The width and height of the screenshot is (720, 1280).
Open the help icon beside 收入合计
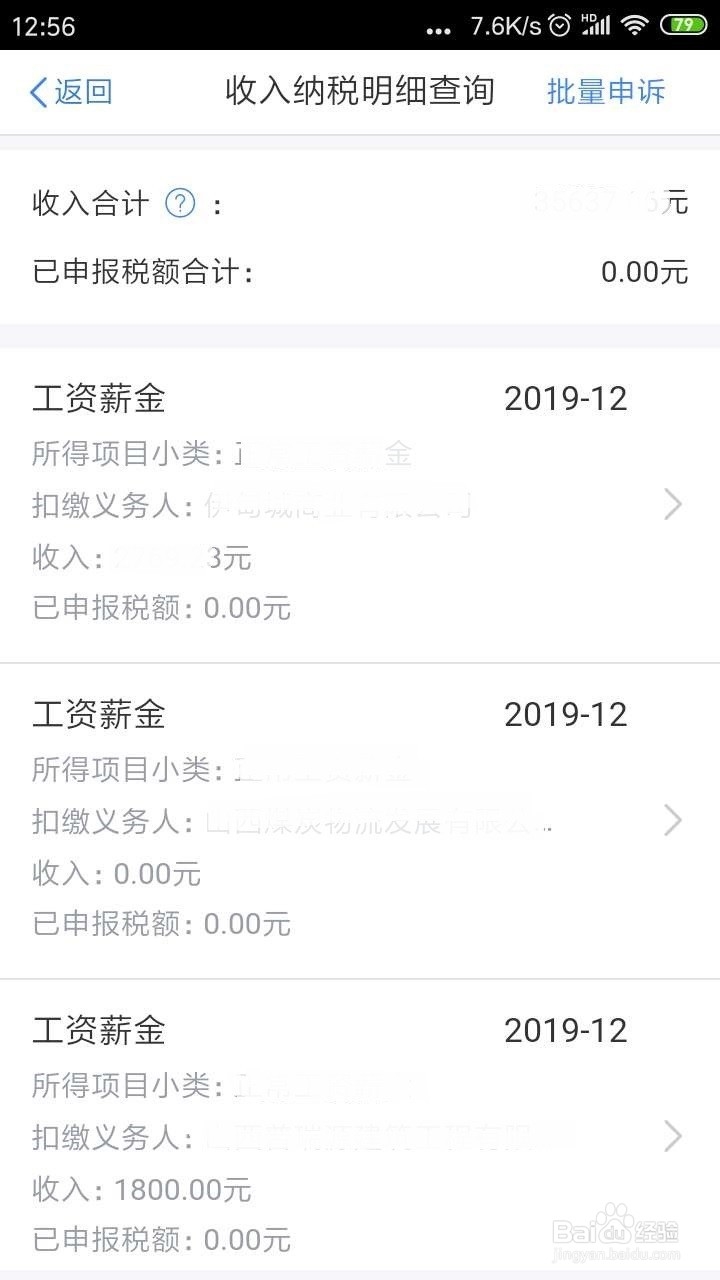click(x=180, y=202)
